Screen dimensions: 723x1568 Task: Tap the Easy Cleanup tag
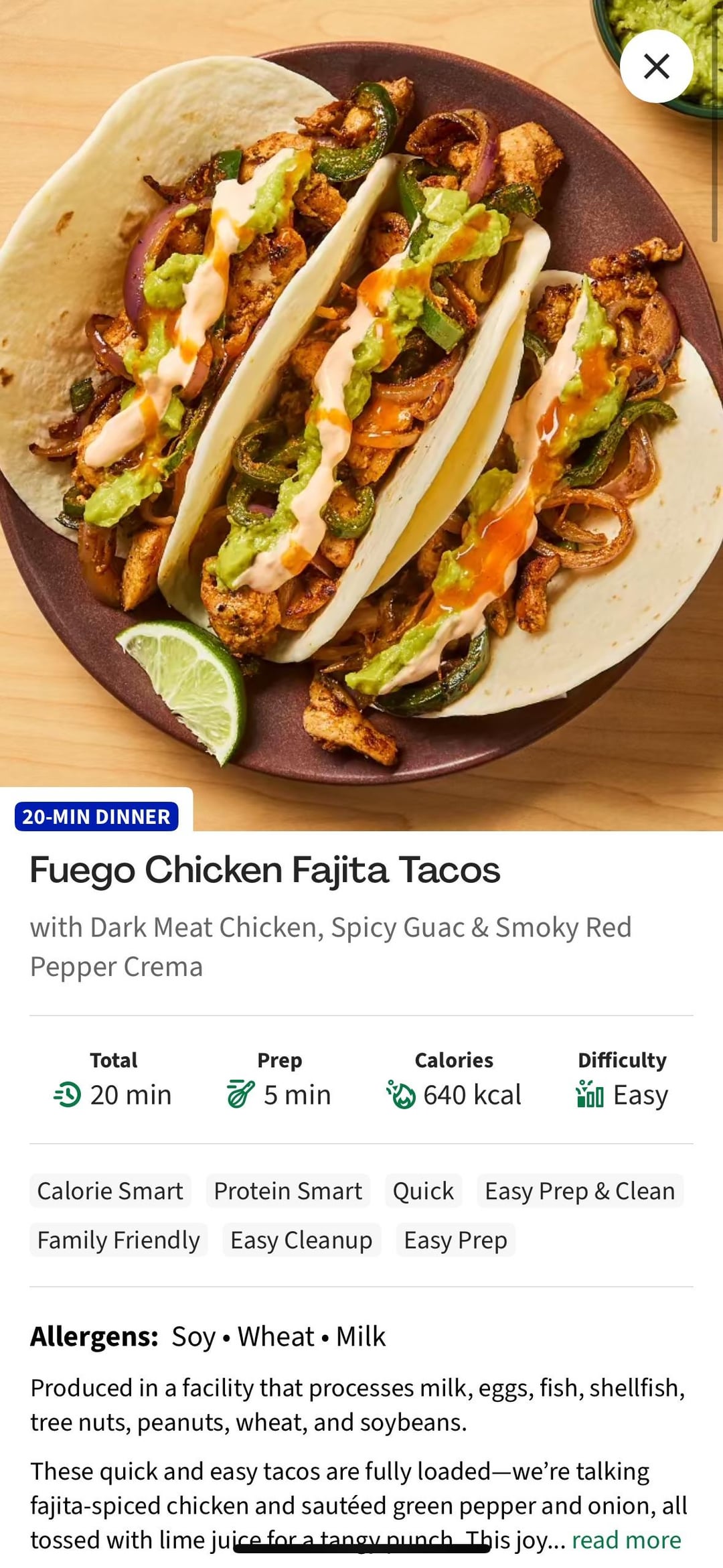301,1240
